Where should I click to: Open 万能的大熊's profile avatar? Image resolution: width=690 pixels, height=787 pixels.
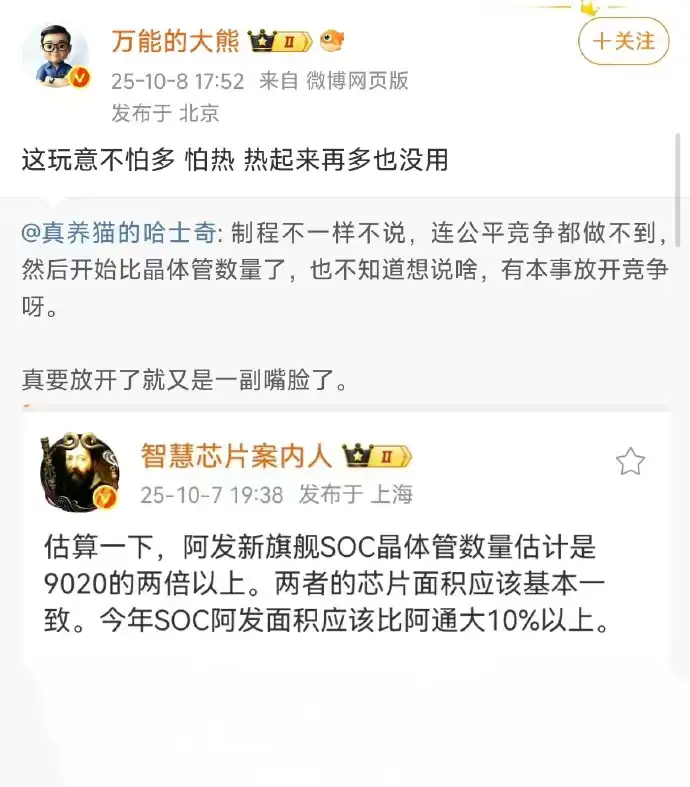tap(62, 54)
